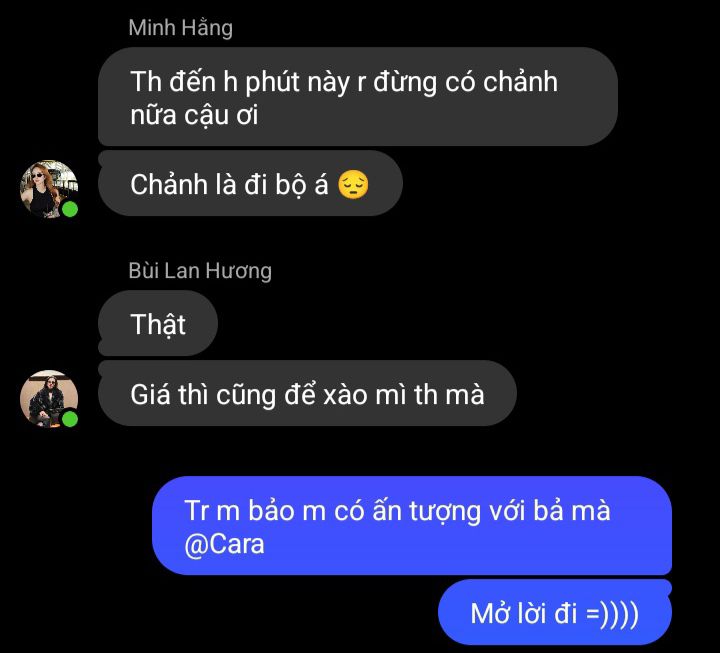This screenshot has width=720, height=653.
Task: Open Minh Hằng's profile picture
Action: (x=49, y=187)
